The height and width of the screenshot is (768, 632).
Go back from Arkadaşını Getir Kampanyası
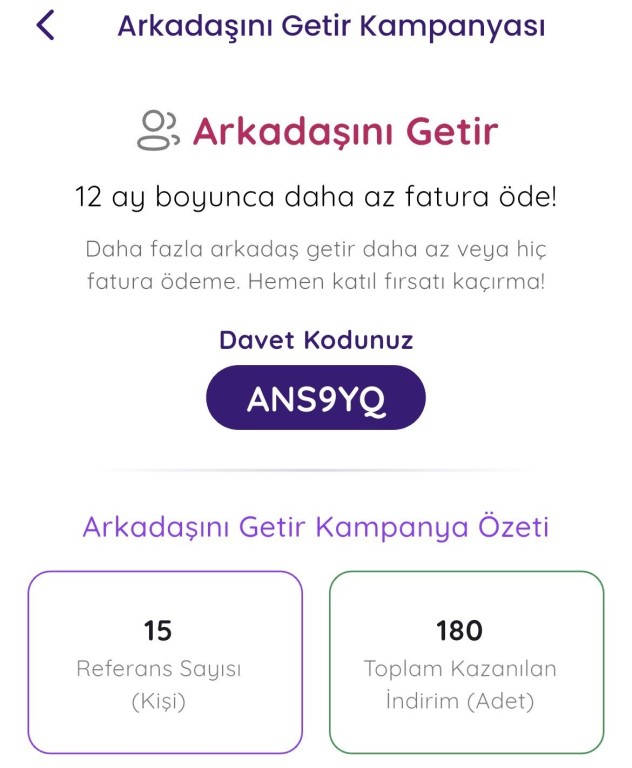(x=44, y=26)
